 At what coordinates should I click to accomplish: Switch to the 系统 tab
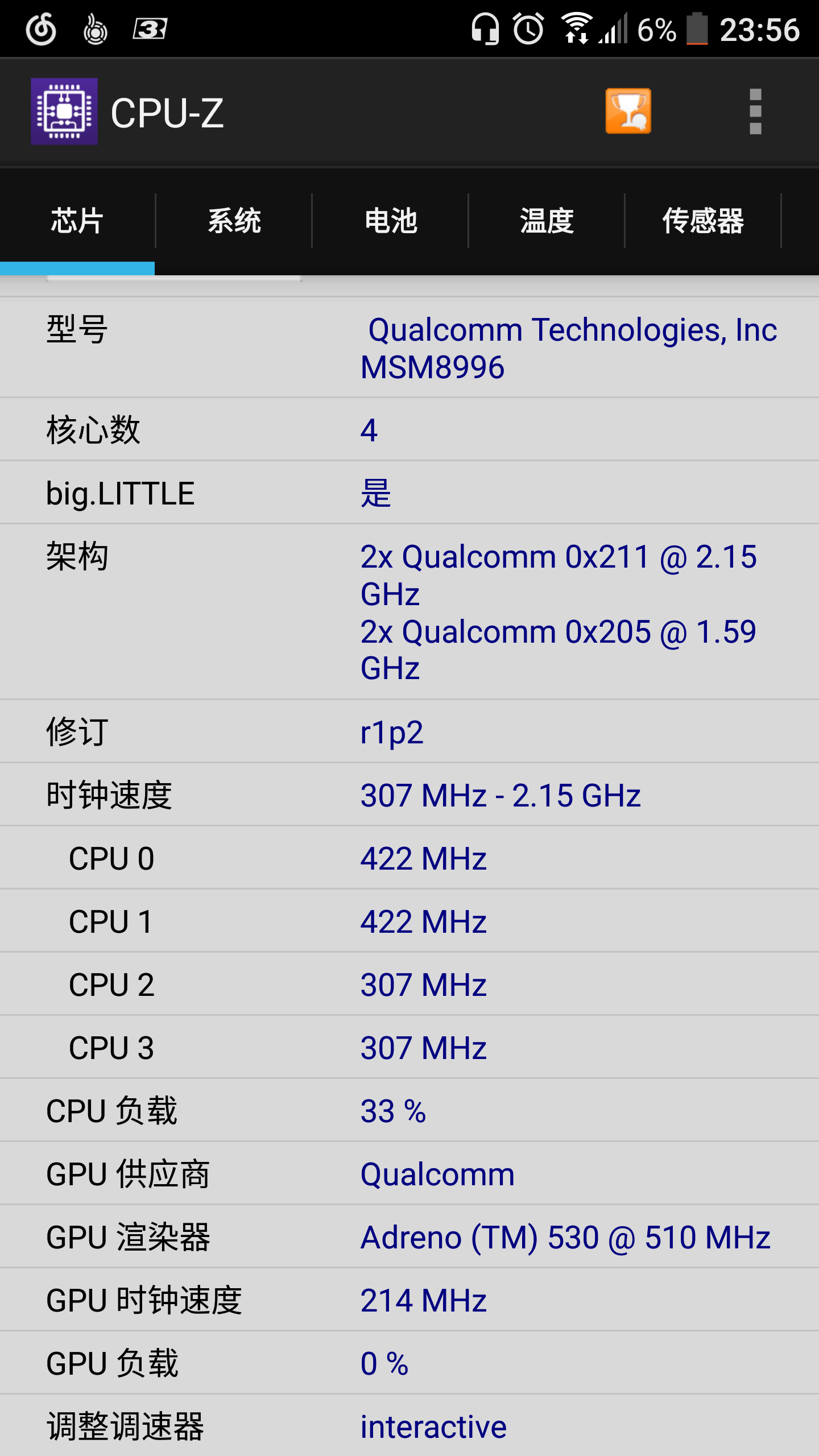pos(234,221)
